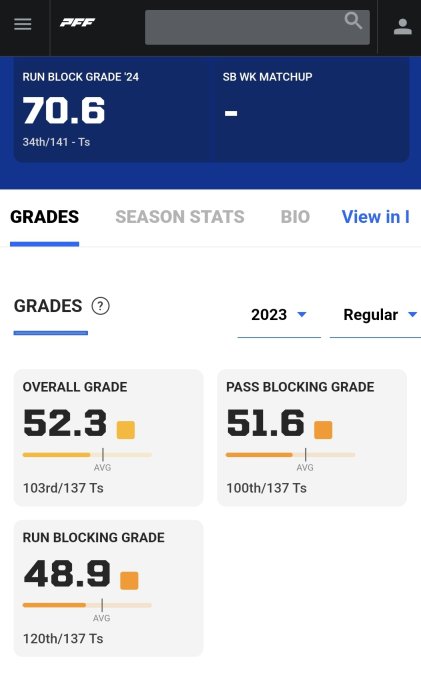
Task: Open the Grades help question-mark icon
Action: coord(100,306)
